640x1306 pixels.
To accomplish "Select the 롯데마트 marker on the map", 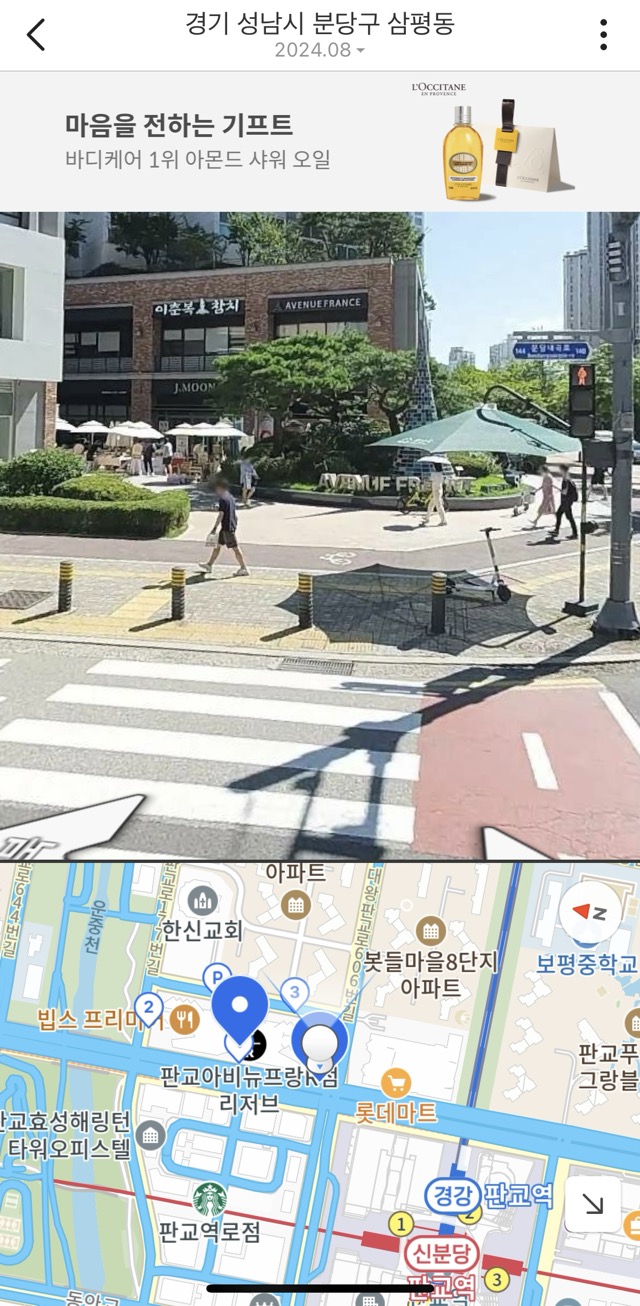I will pyautogui.click(x=397, y=1082).
